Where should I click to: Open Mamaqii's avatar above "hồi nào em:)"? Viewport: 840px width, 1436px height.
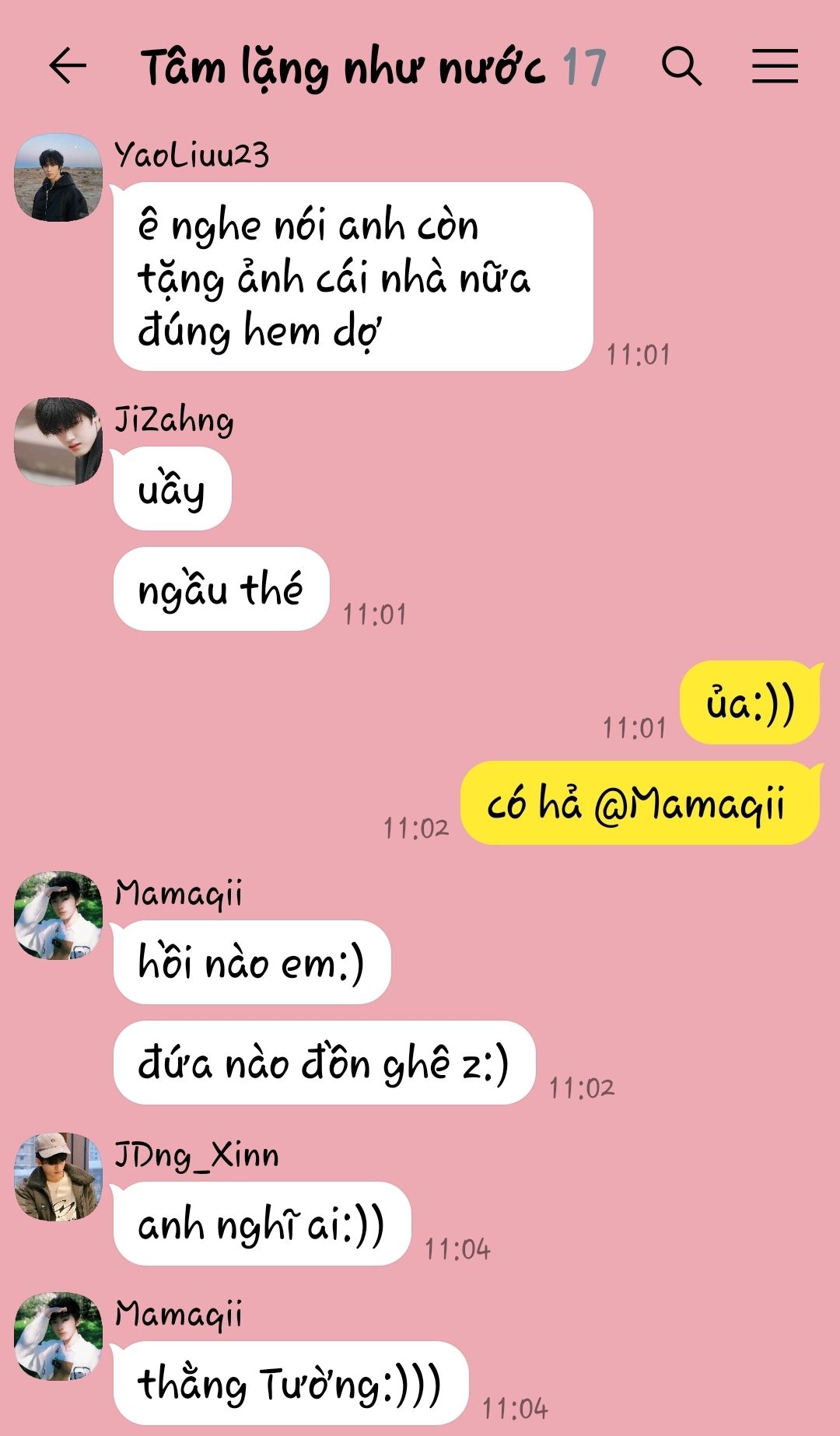(x=58, y=916)
